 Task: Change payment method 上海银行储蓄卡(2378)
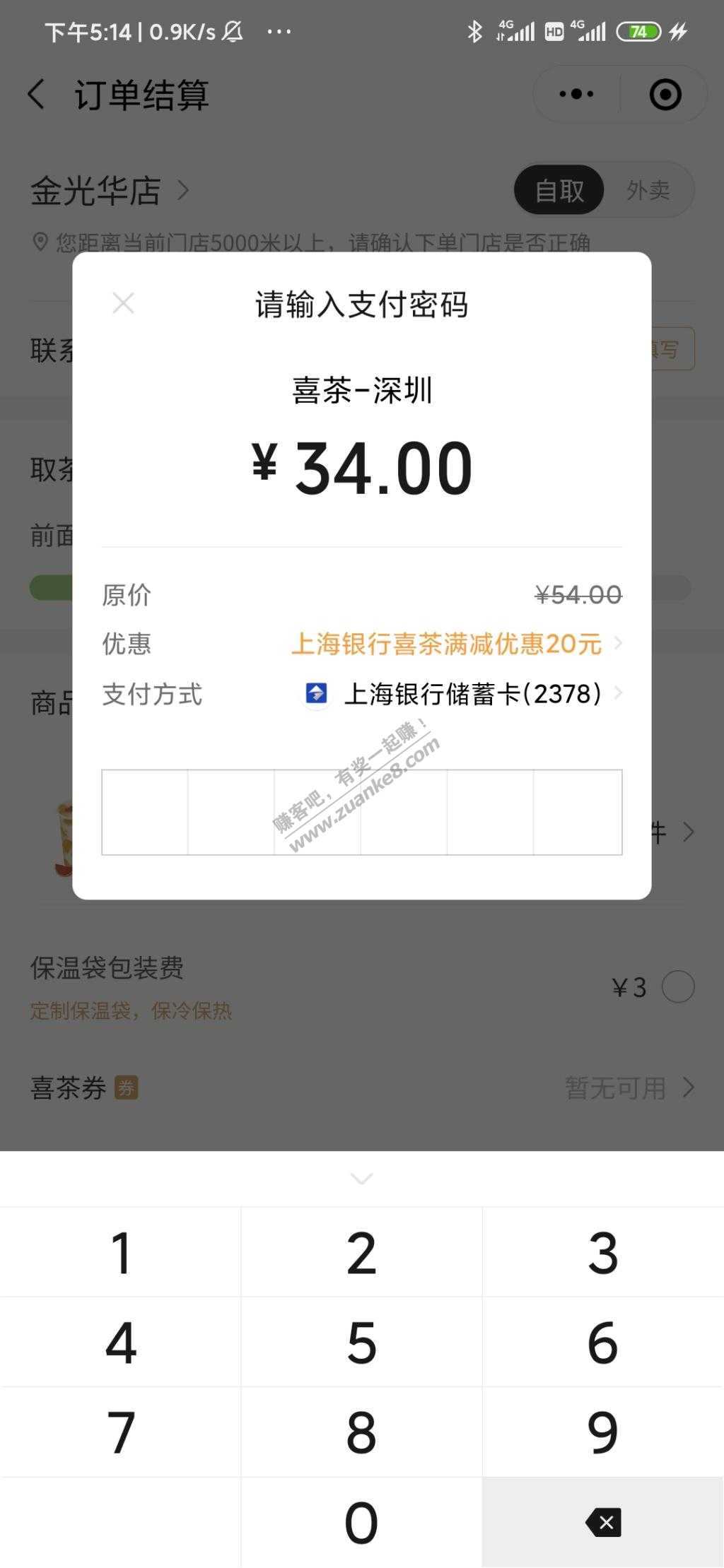(x=463, y=694)
